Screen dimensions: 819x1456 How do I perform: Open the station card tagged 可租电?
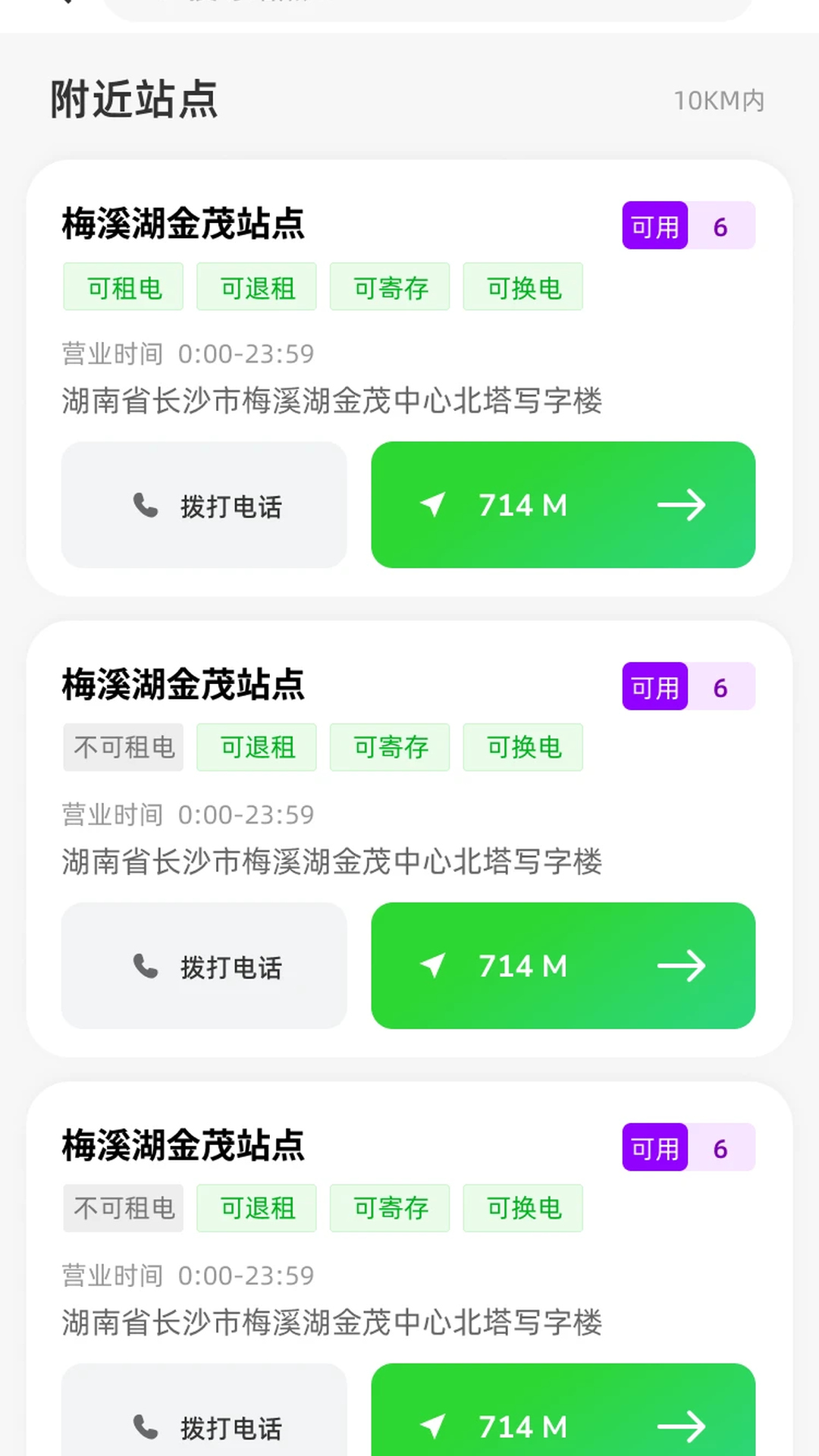(x=182, y=224)
